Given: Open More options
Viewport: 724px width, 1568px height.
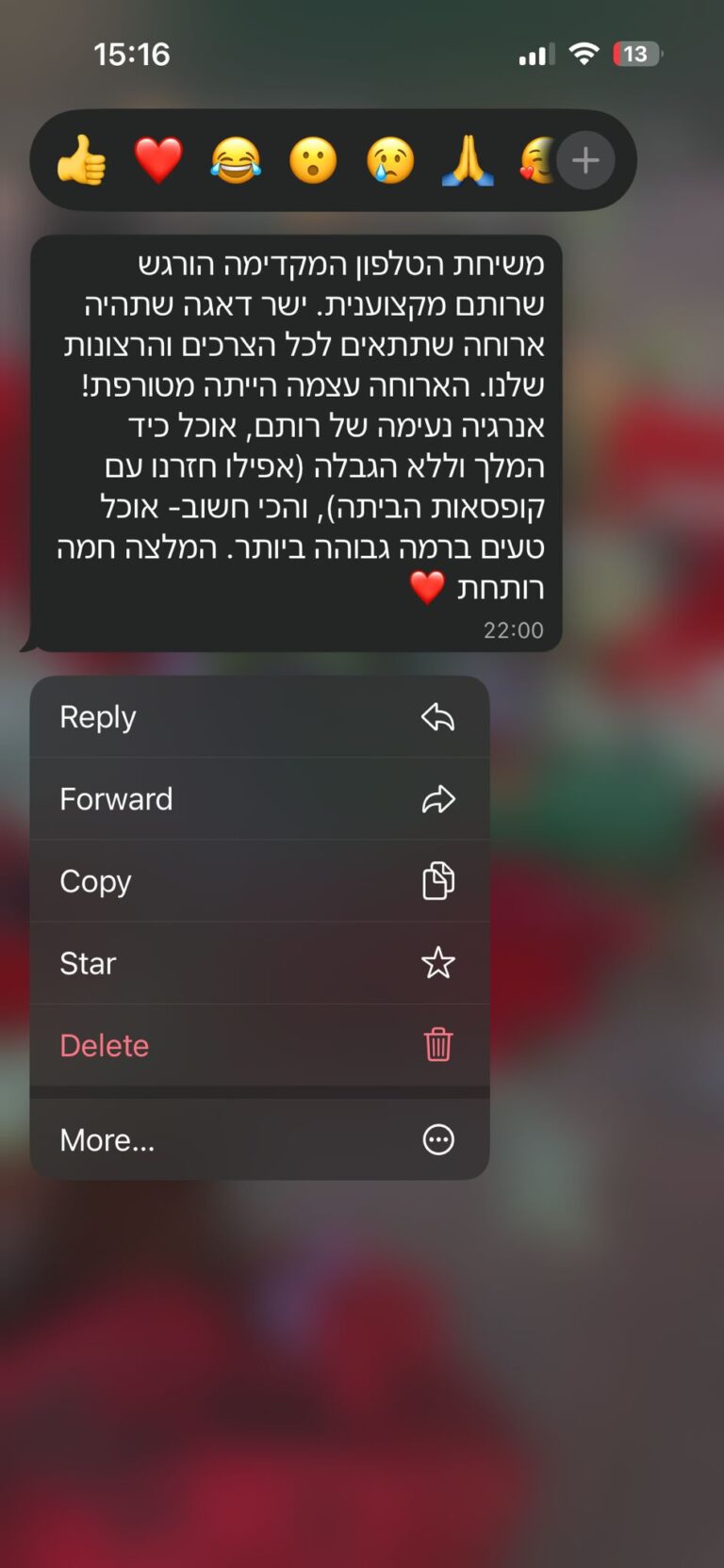Looking at the screenshot, I should click(x=259, y=1140).
